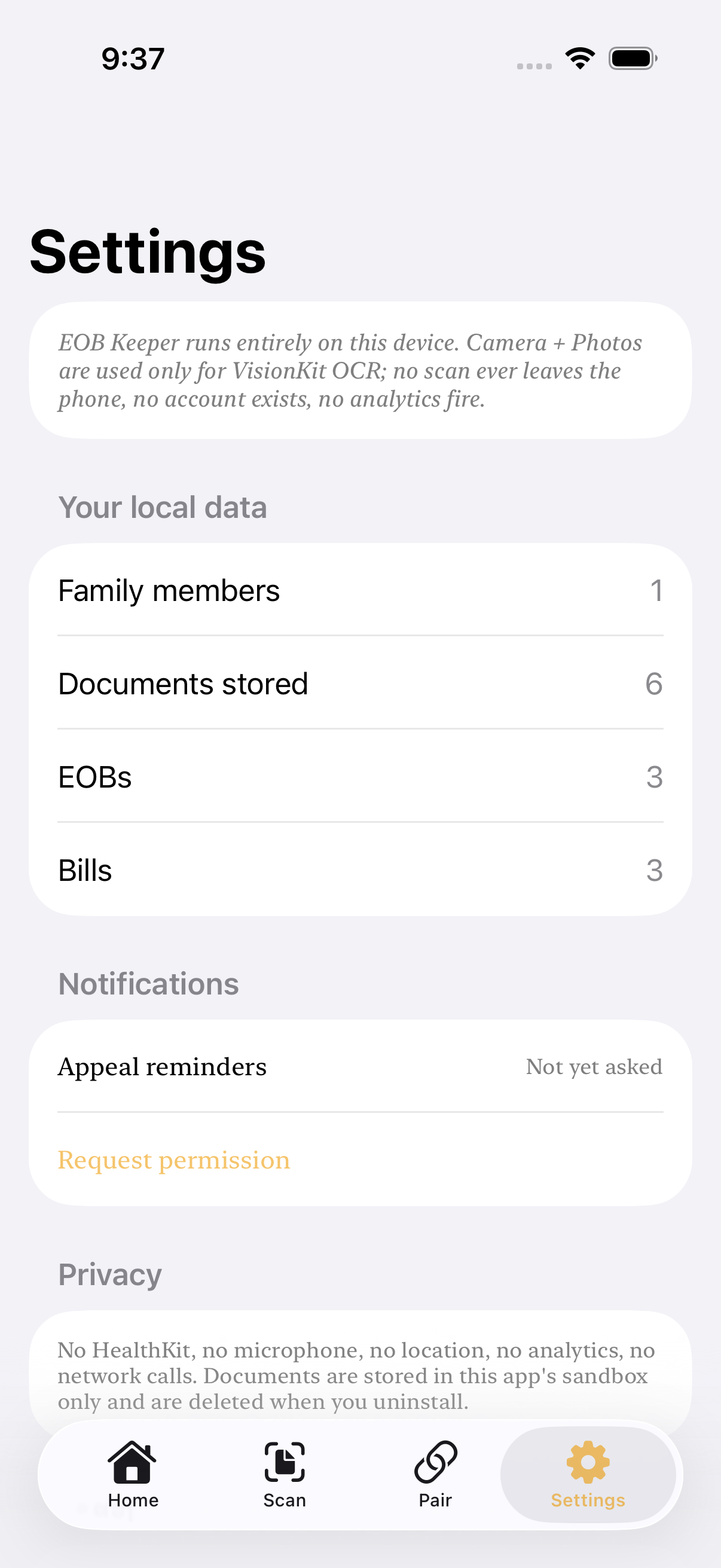The image size is (721, 1568).
Task: Select the Settings tab
Action: coord(588,1474)
